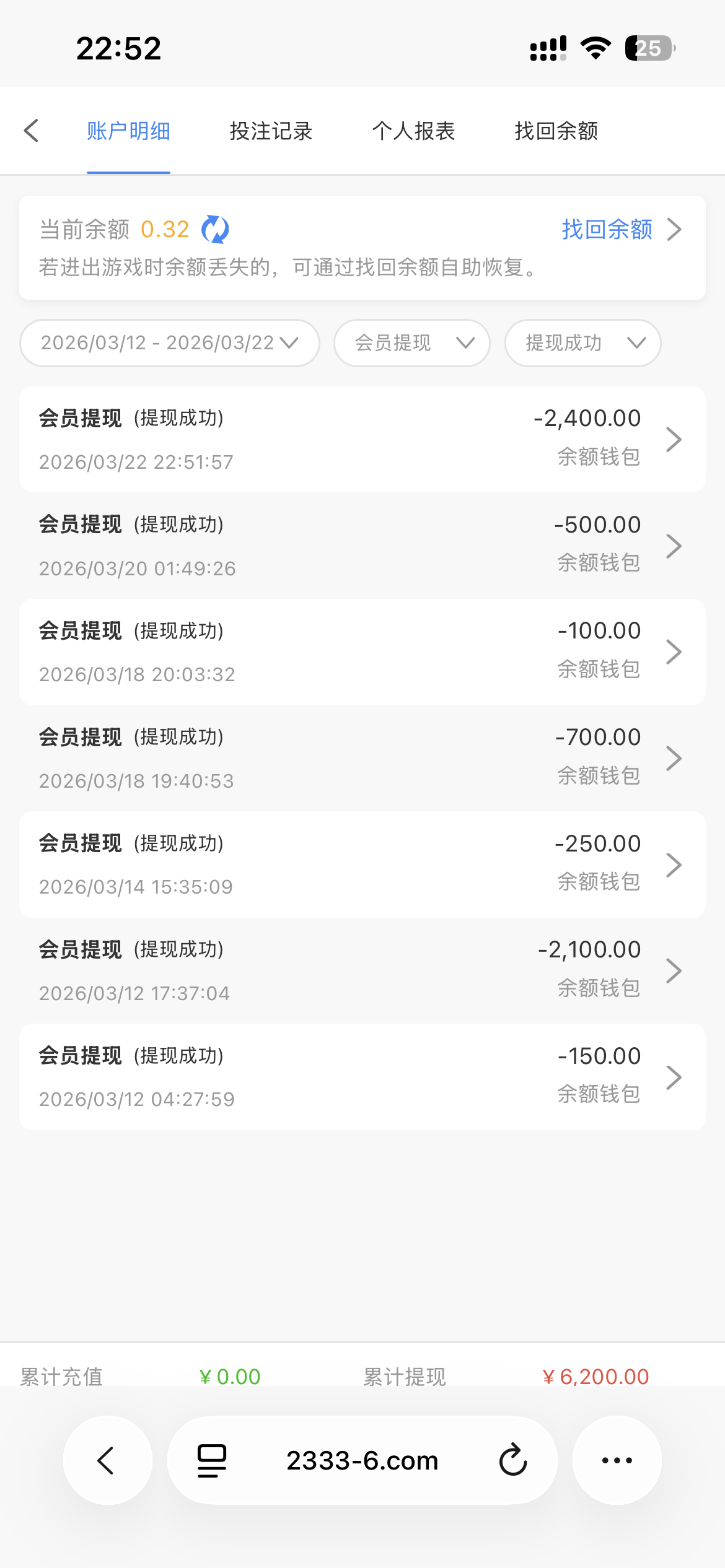Image resolution: width=725 pixels, height=1568 pixels.
Task: View the -100.00 withdrawal details
Action: (362, 652)
